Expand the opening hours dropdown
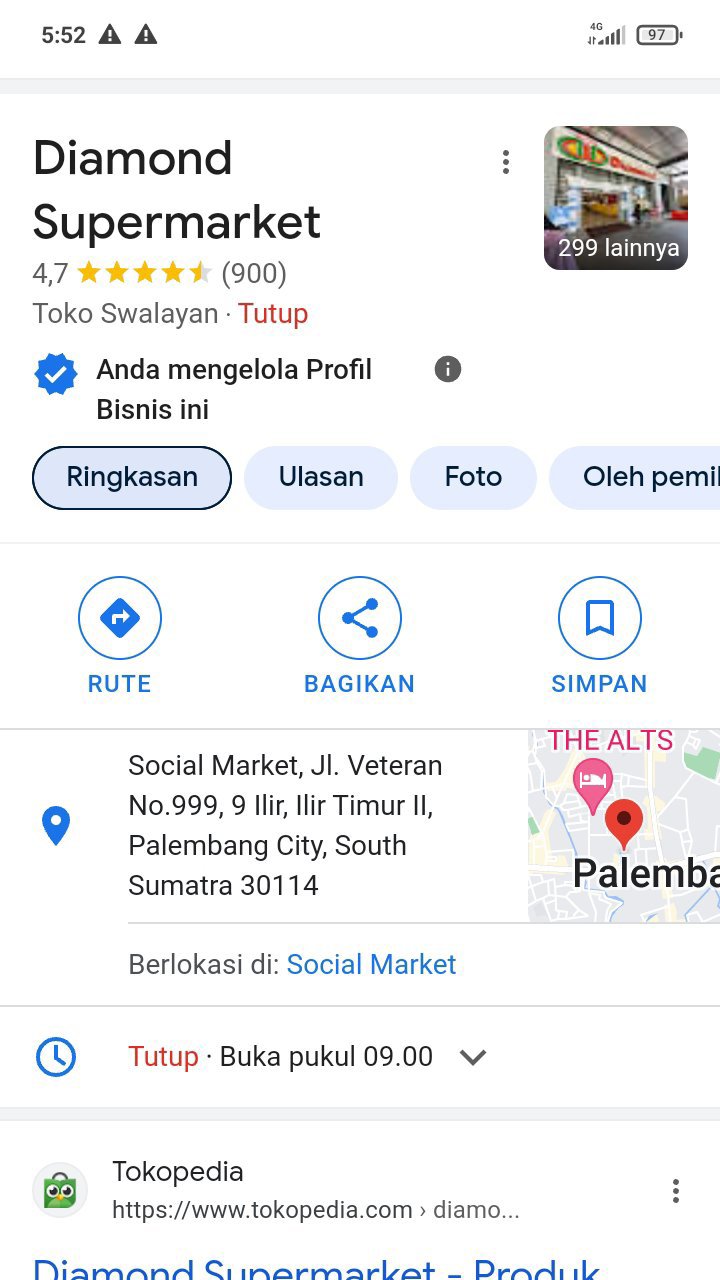The height and width of the screenshot is (1280, 720). point(472,1057)
